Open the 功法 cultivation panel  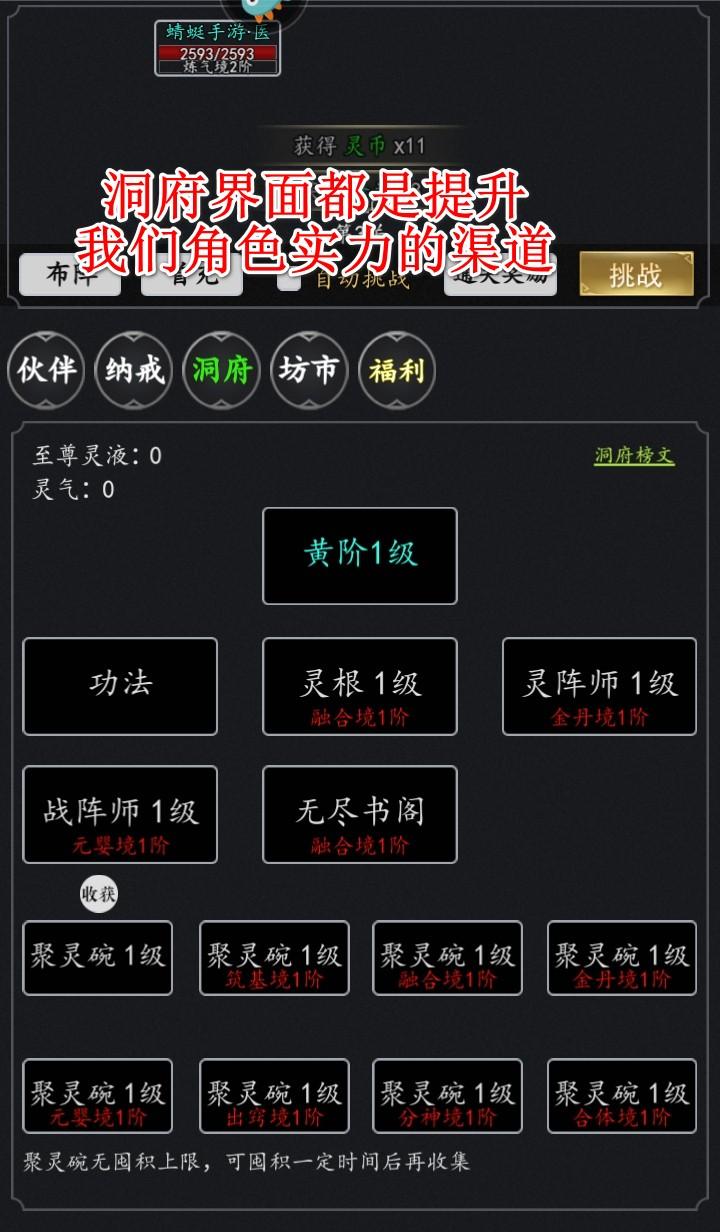coord(119,686)
